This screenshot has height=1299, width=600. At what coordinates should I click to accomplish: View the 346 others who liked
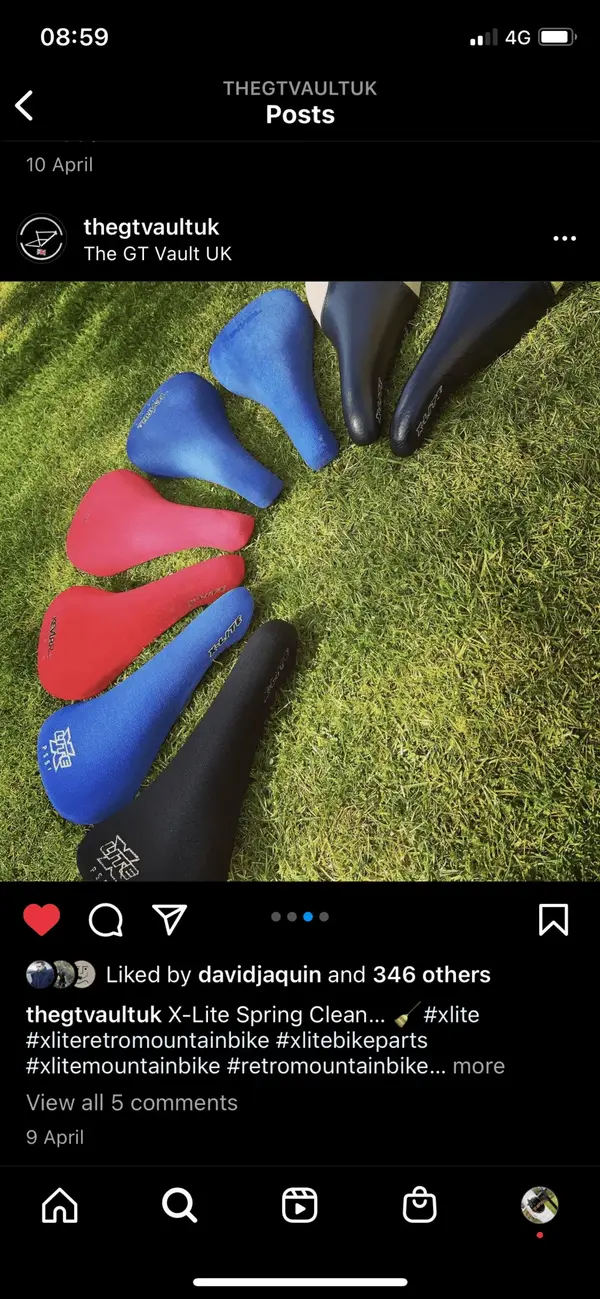pyautogui.click(x=431, y=974)
